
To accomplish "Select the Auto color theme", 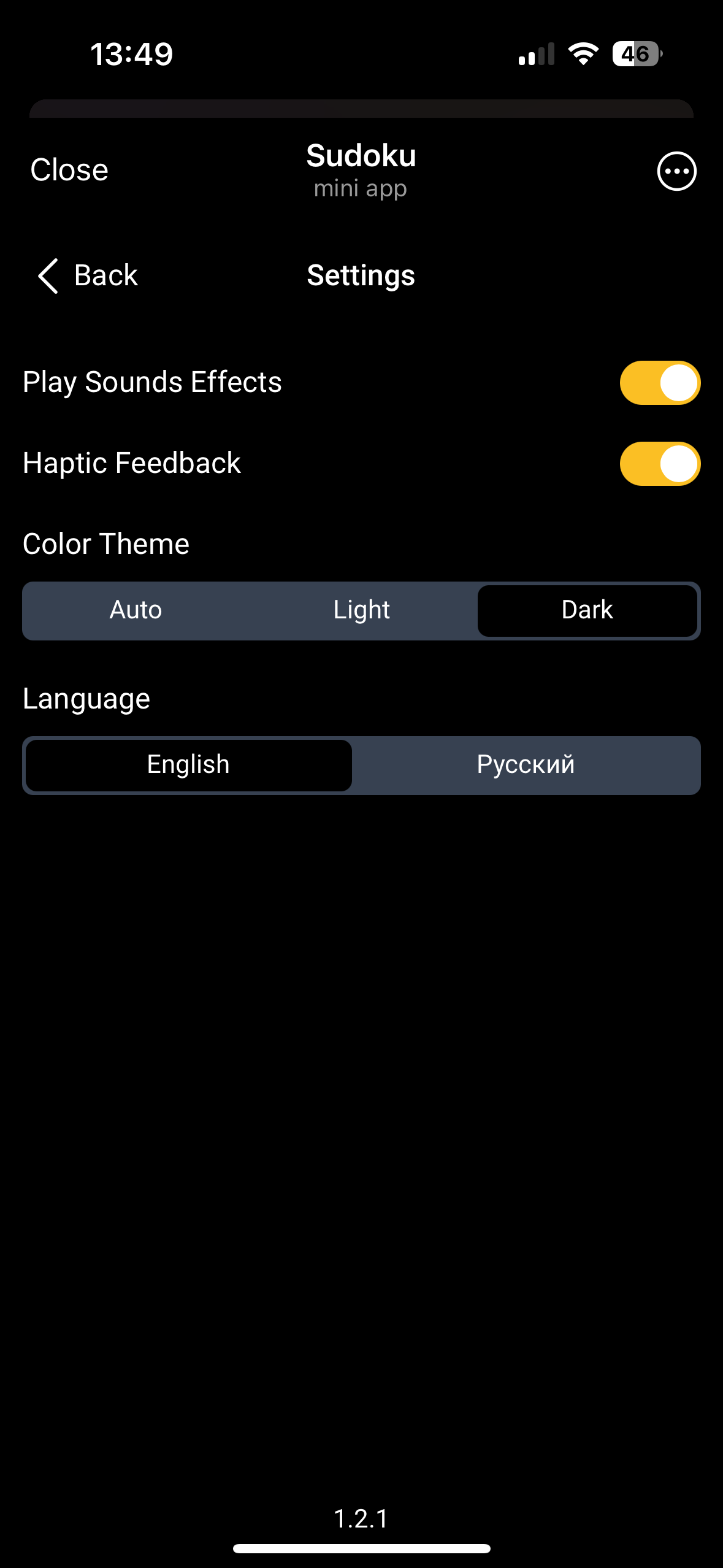I will (x=136, y=610).
